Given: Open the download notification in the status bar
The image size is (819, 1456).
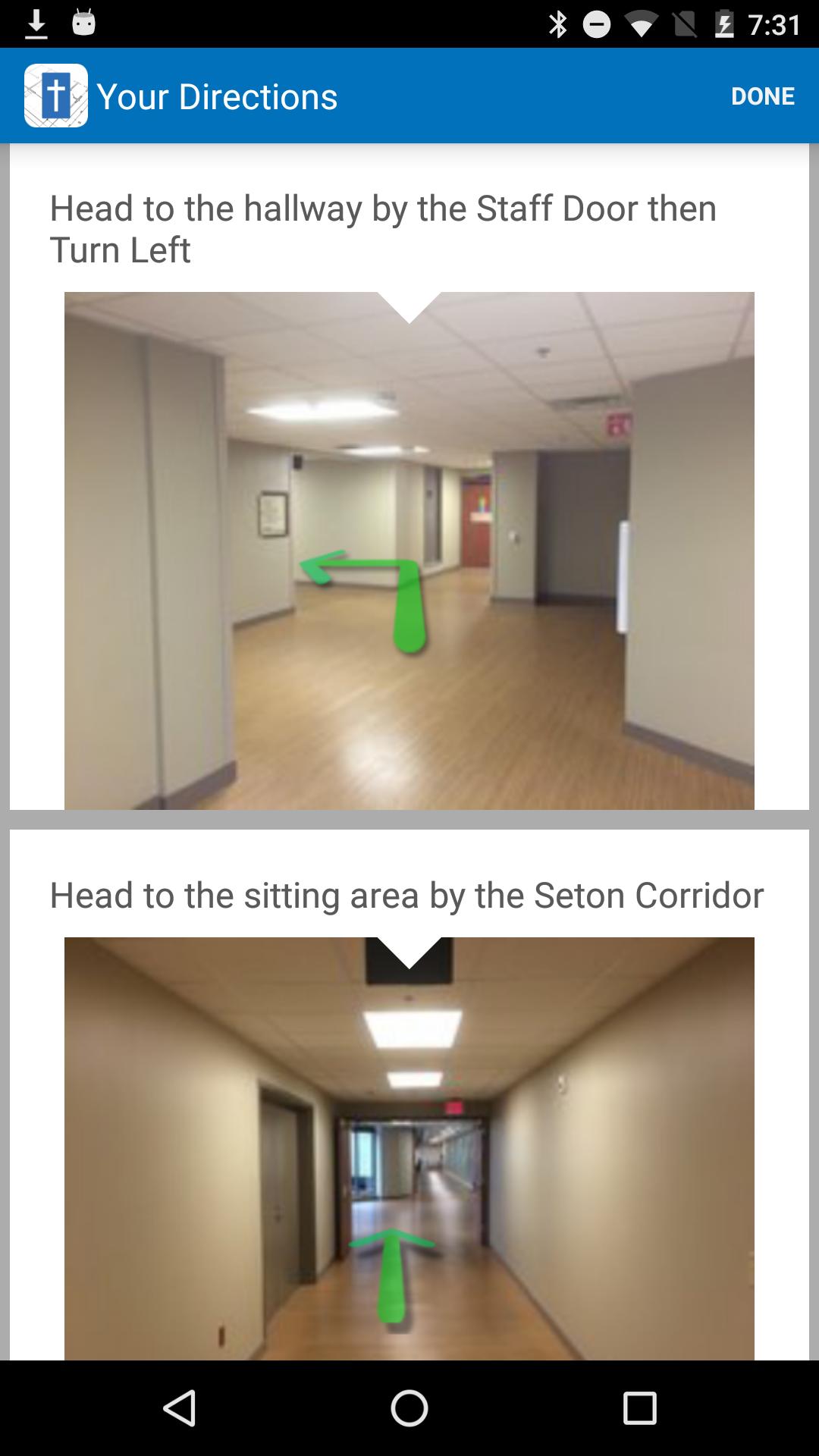Looking at the screenshot, I should (35, 23).
